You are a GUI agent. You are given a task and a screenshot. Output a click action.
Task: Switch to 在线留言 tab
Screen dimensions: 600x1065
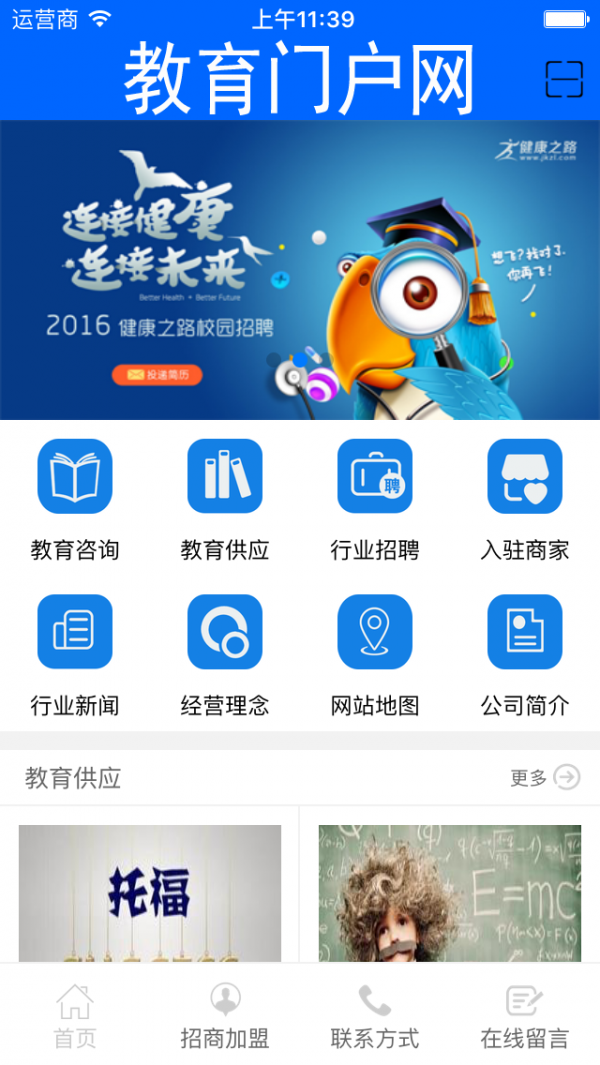tap(525, 1015)
